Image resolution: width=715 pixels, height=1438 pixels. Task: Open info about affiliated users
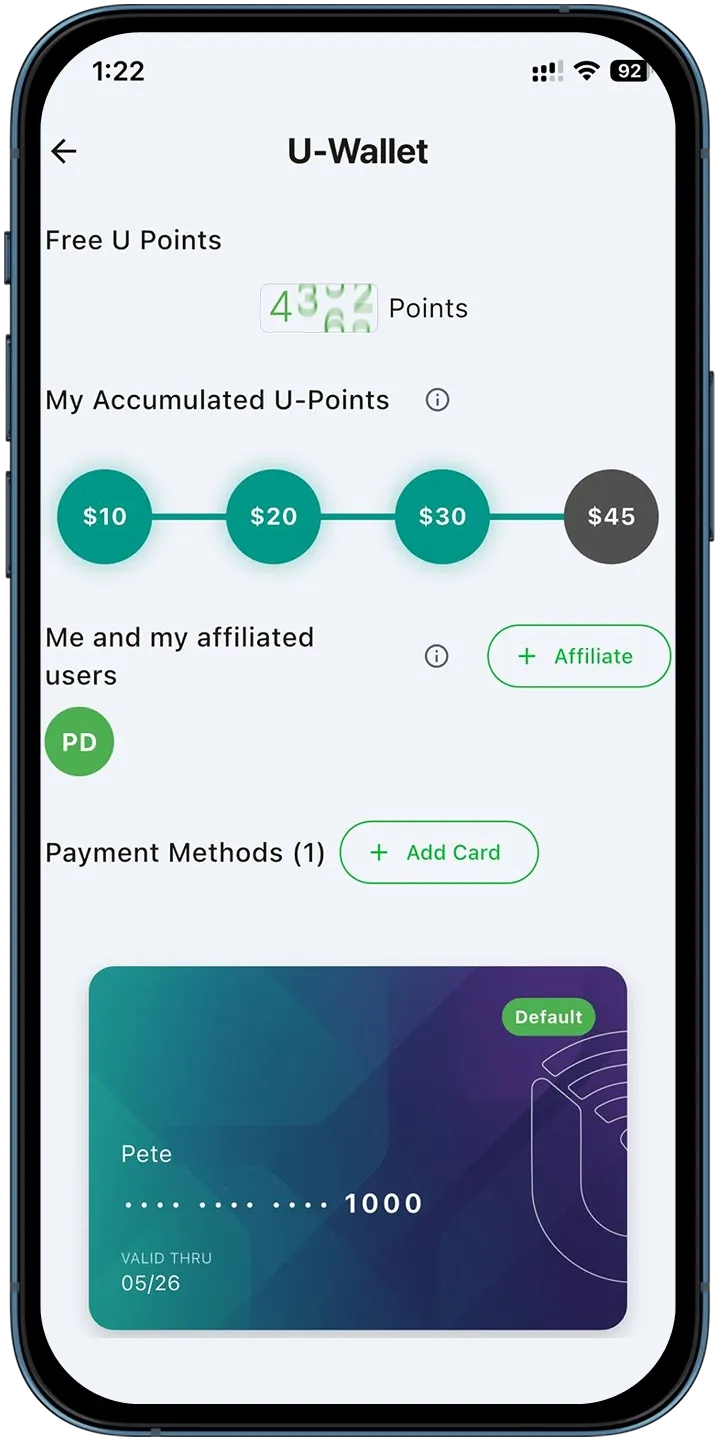click(437, 656)
